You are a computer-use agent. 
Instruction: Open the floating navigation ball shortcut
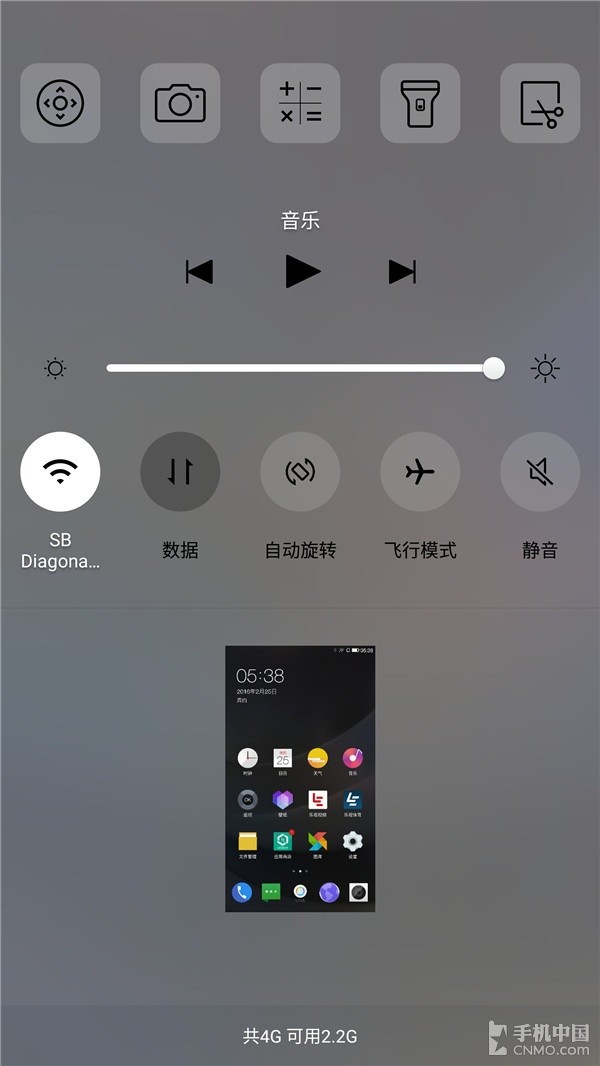(60, 103)
